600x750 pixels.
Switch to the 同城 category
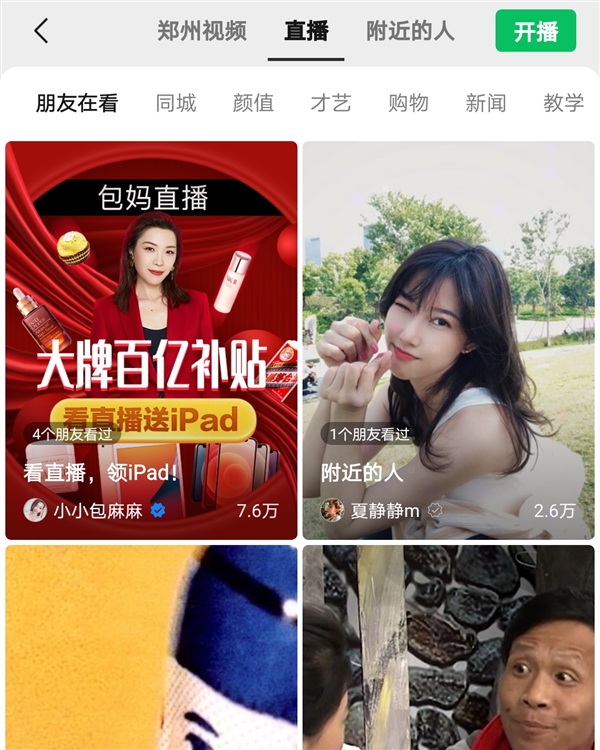[x=176, y=103]
